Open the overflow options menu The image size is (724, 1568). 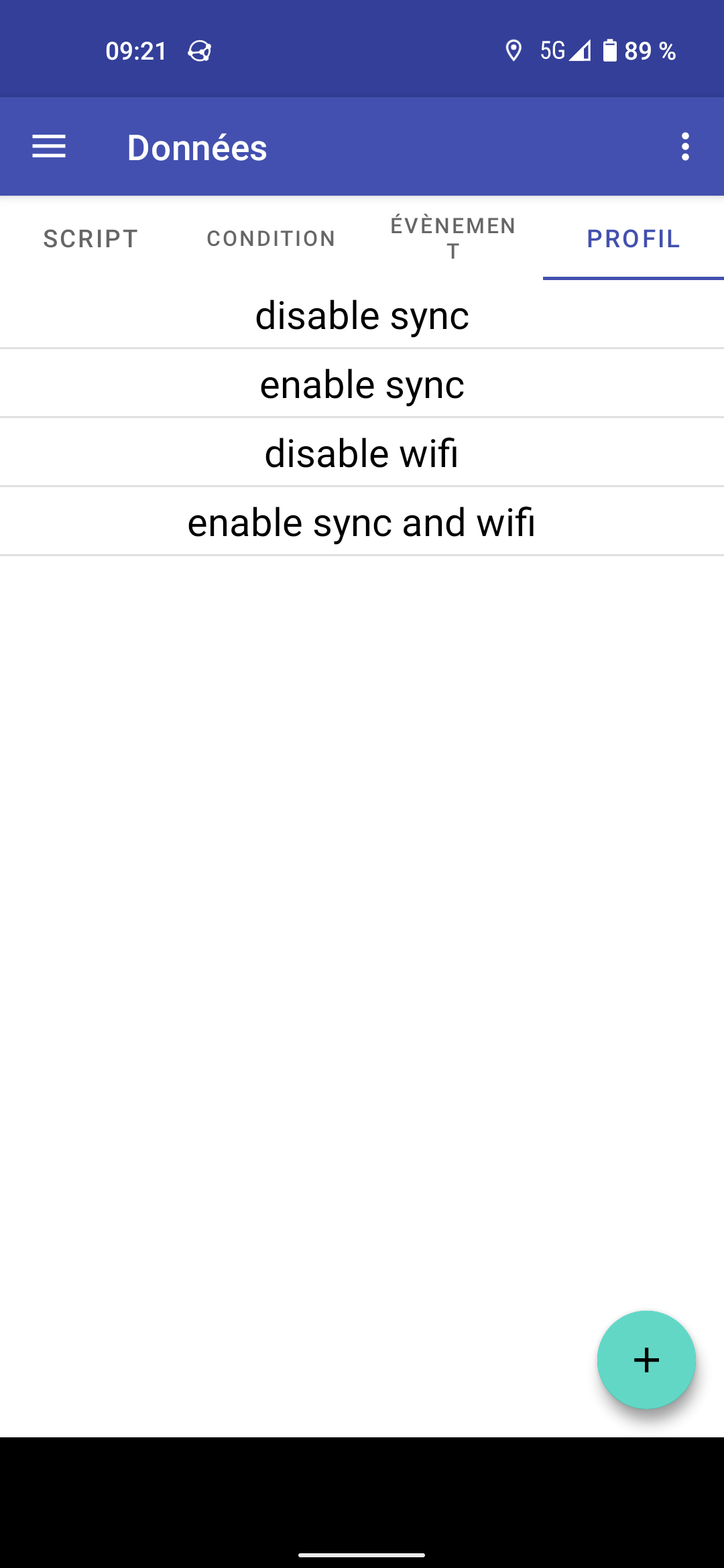684,147
